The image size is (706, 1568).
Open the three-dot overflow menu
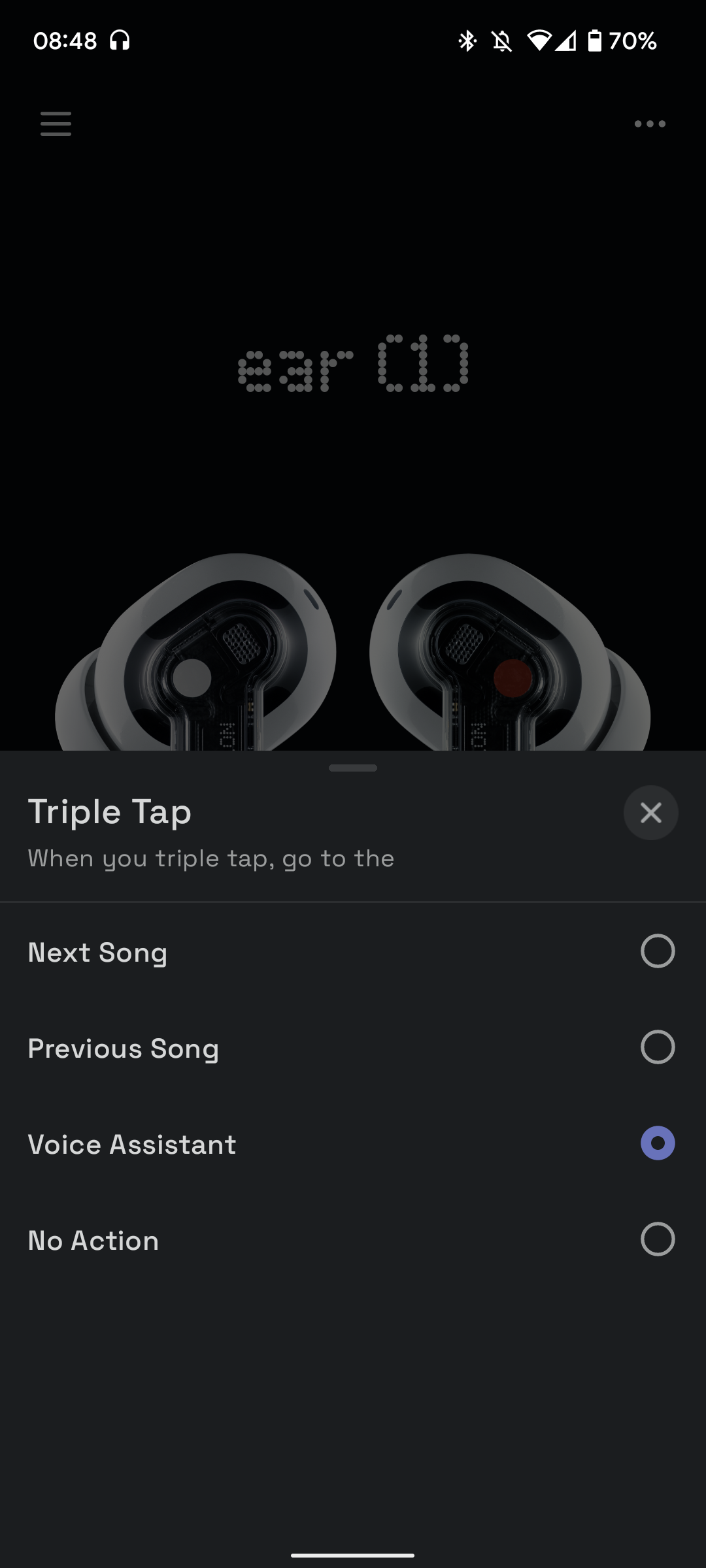(x=650, y=123)
